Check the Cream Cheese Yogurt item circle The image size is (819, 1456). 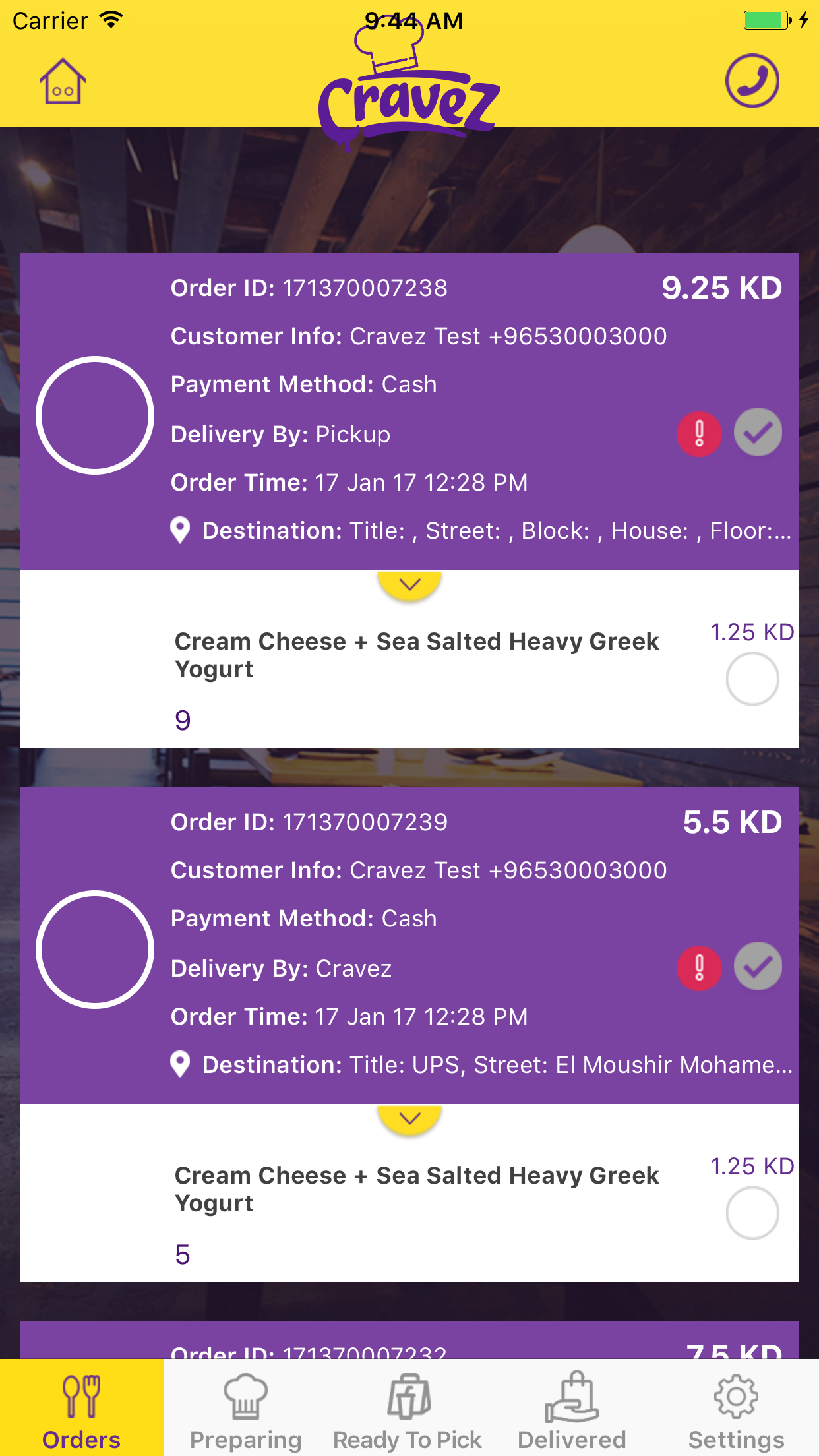752,679
